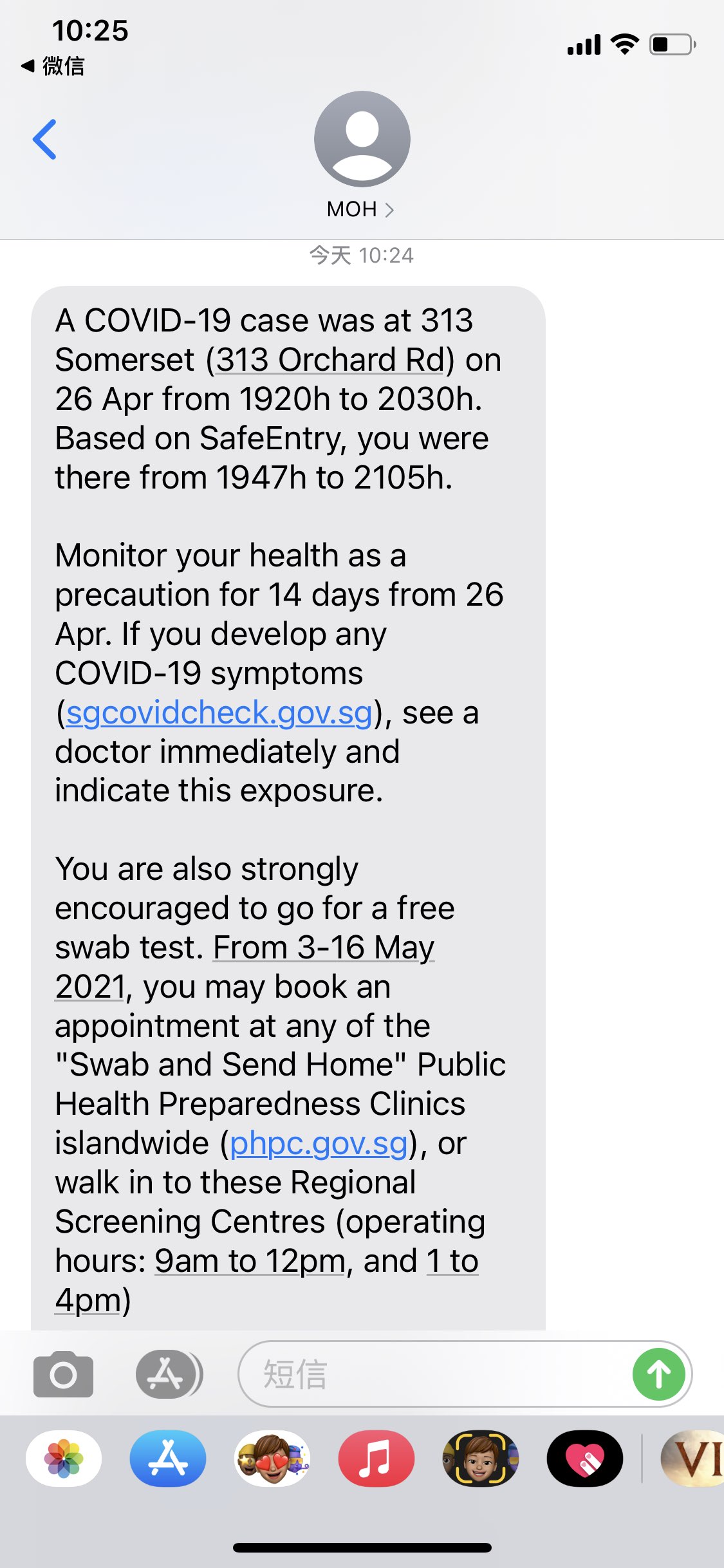This screenshot has height=1568, width=724.
Task: Open the Animoji face-tracking app
Action: pos(481,1458)
